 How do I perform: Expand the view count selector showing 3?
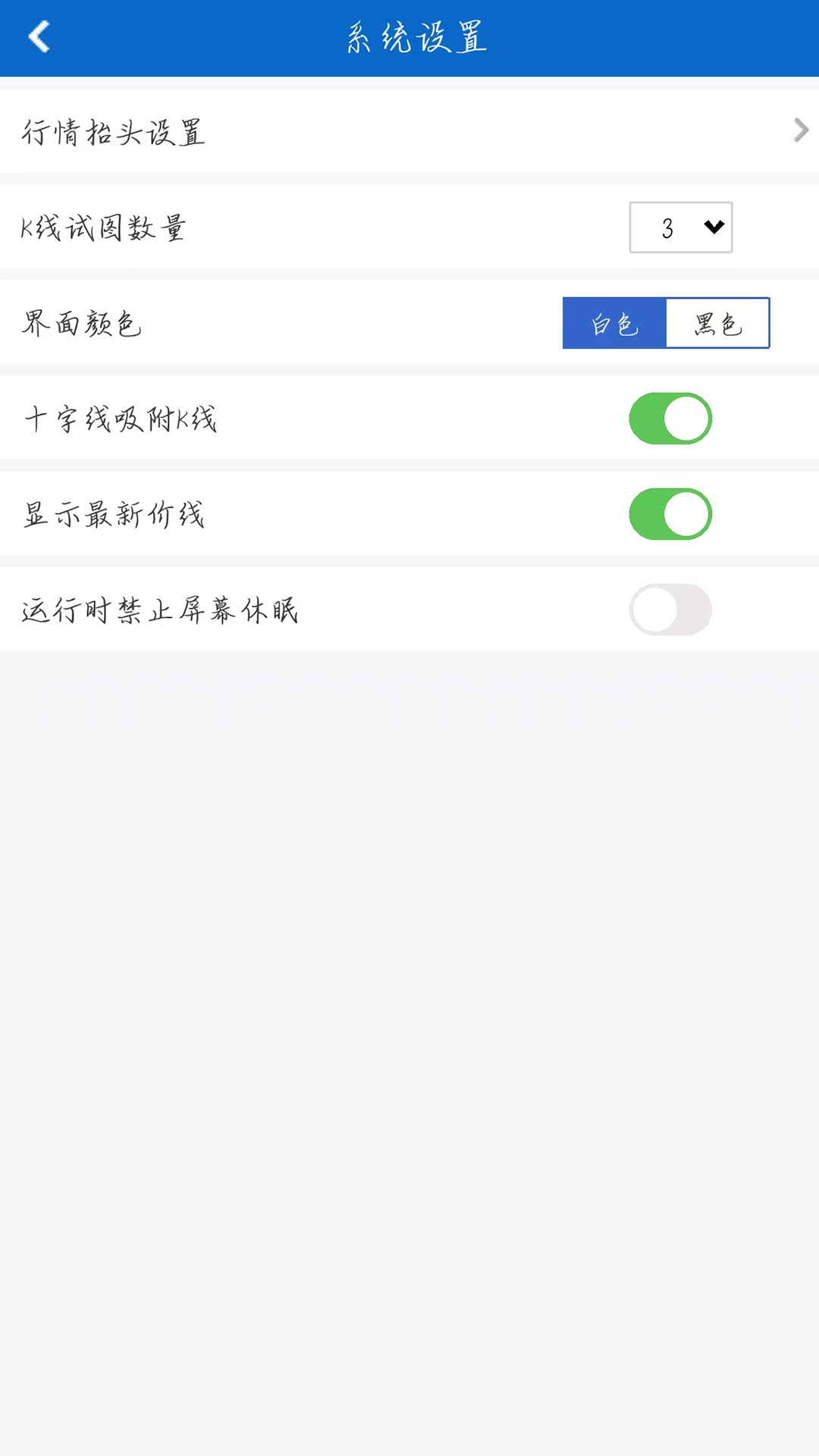[680, 227]
